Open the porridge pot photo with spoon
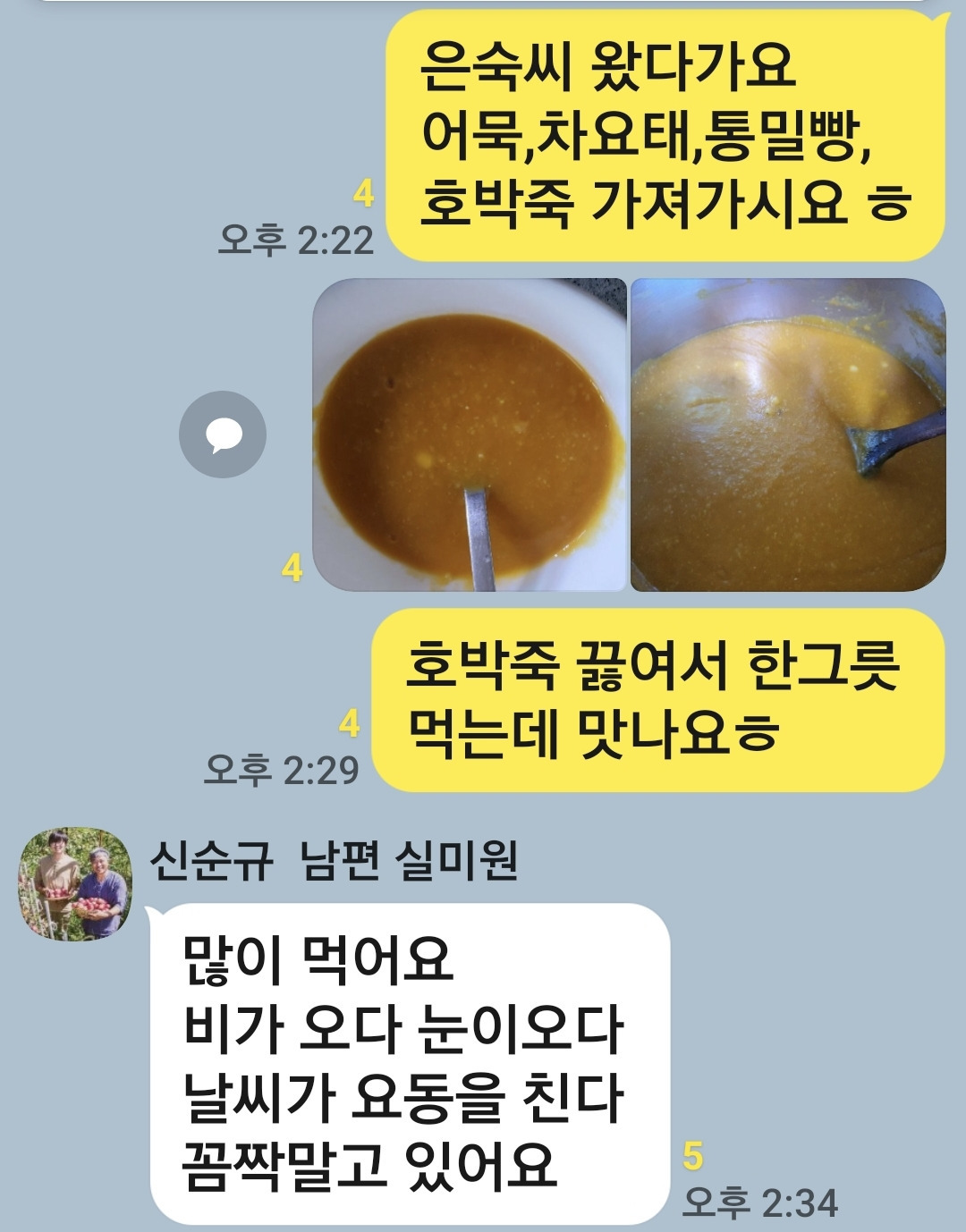This screenshot has width=966, height=1232. pyautogui.click(x=788, y=435)
